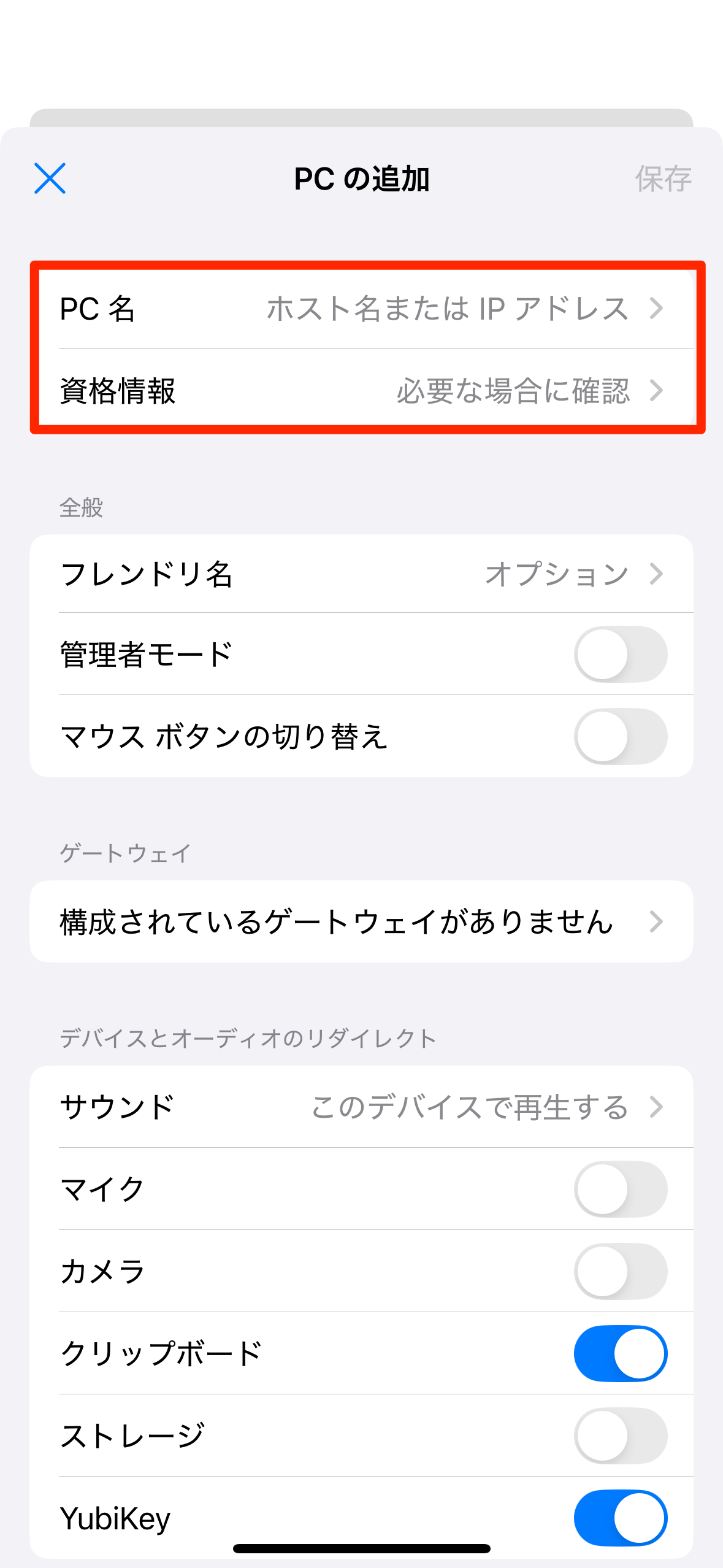The image size is (723, 1568).
Task: Open the gateway selection row
Action: coord(362,921)
